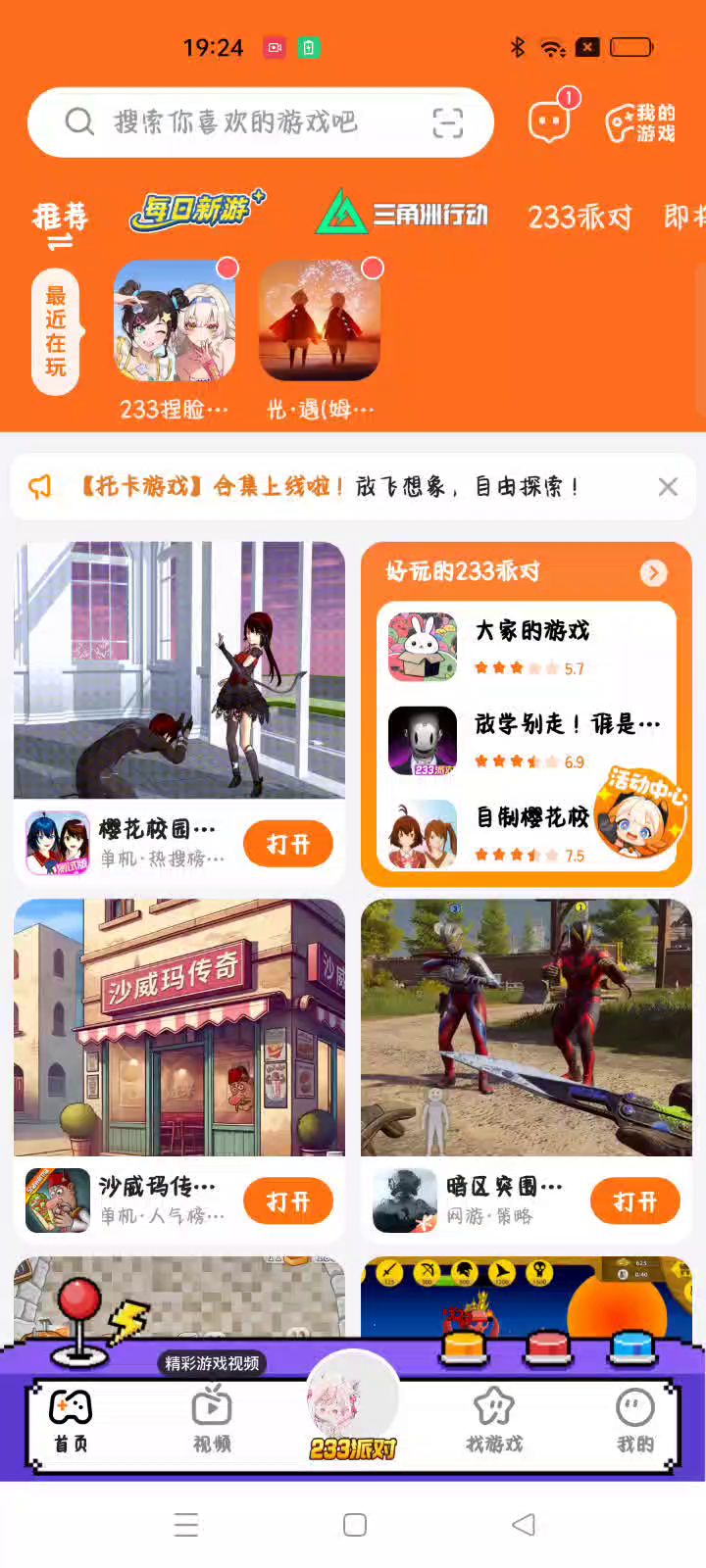Expand the 好玩的233派对 arrow

(x=653, y=573)
